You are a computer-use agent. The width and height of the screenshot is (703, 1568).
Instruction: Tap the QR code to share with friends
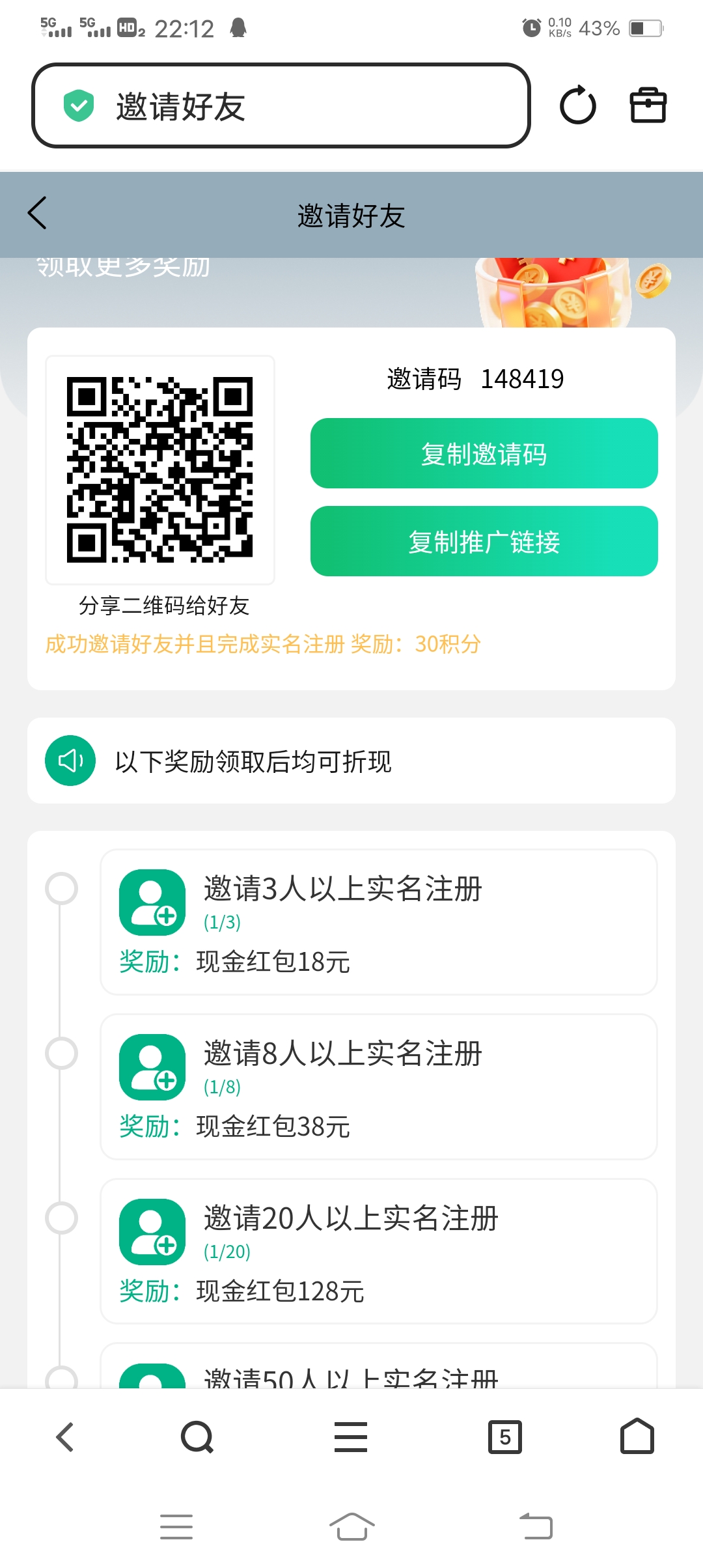tap(160, 470)
